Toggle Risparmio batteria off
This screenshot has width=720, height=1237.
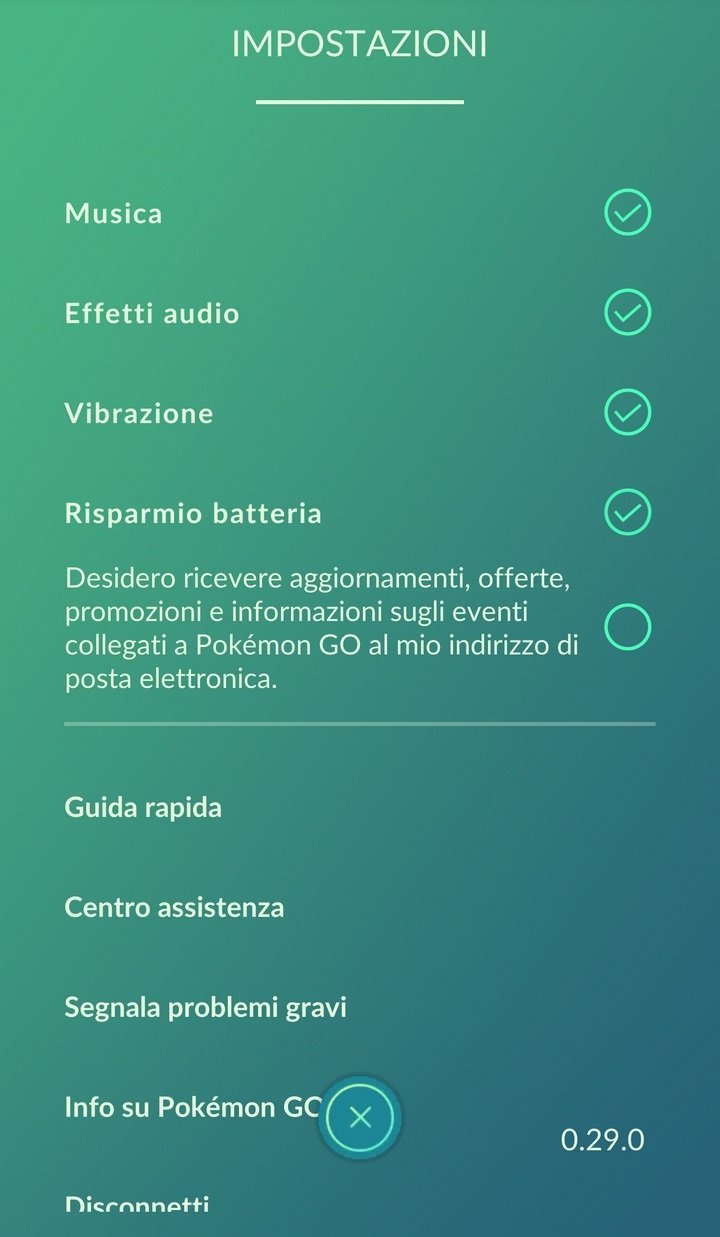pos(628,512)
